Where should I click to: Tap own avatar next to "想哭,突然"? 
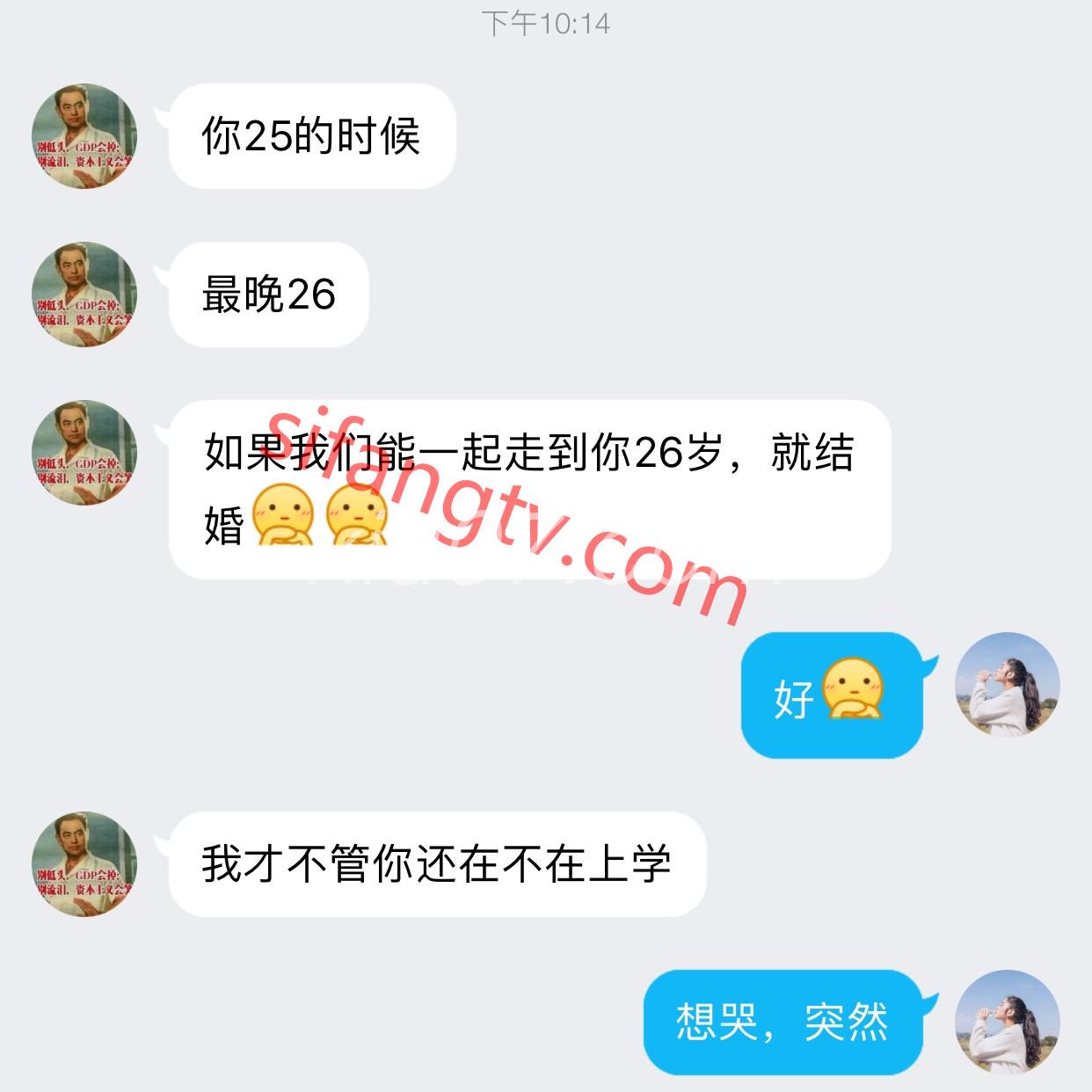[x=1007, y=1023]
